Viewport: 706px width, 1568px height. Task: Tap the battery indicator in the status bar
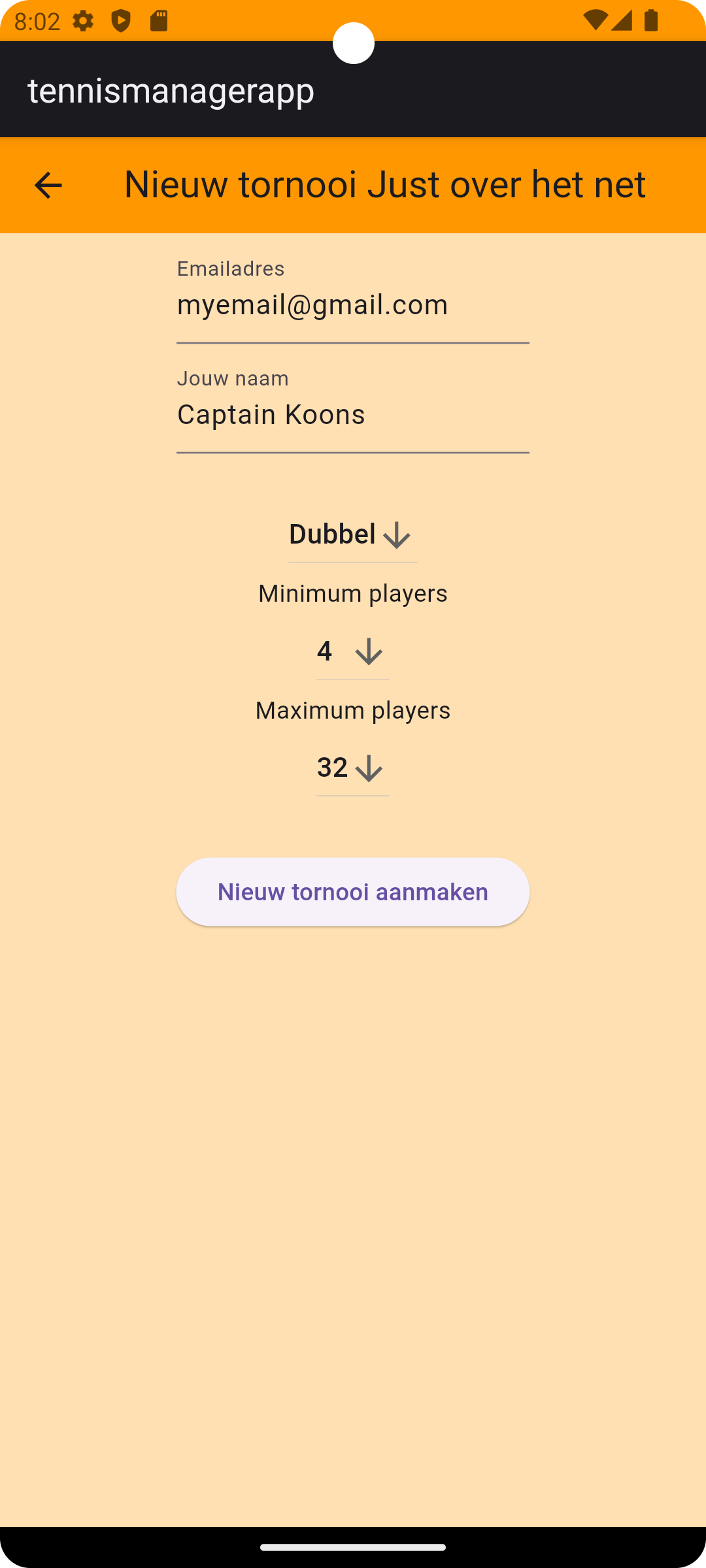tap(650, 22)
